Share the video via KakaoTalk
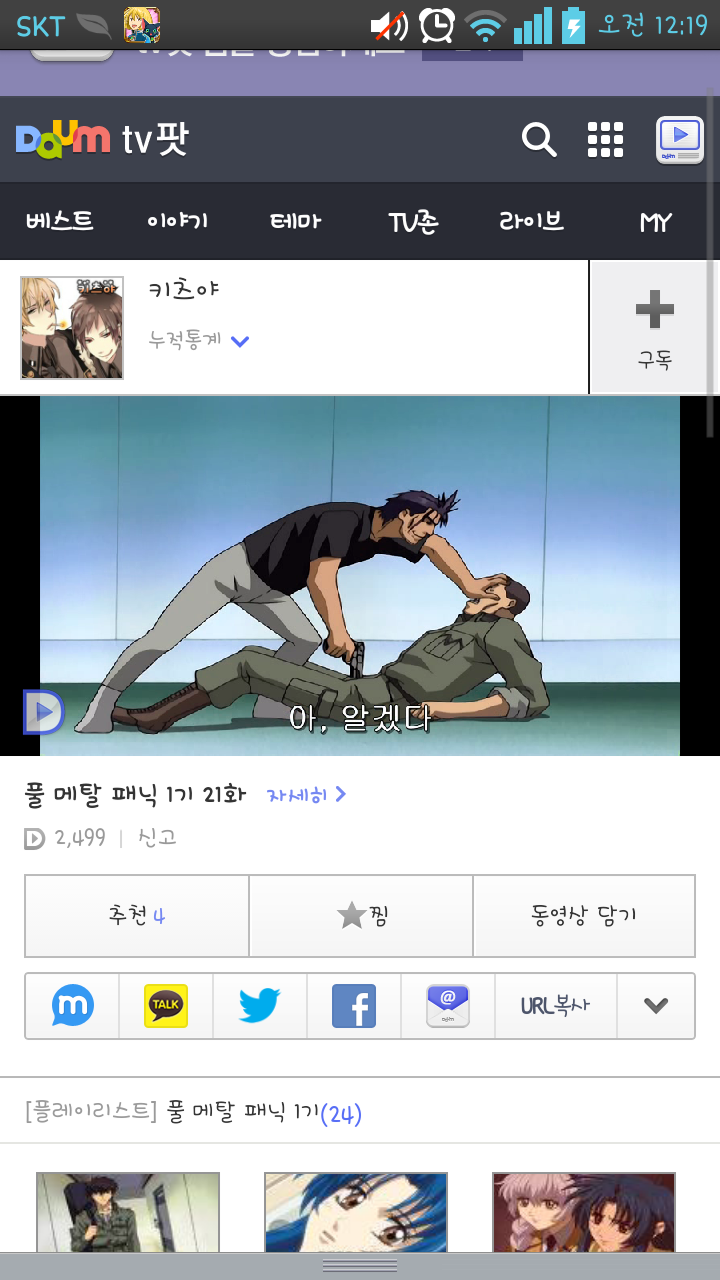Screen dimensions: 720x1280 coord(165,1006)
